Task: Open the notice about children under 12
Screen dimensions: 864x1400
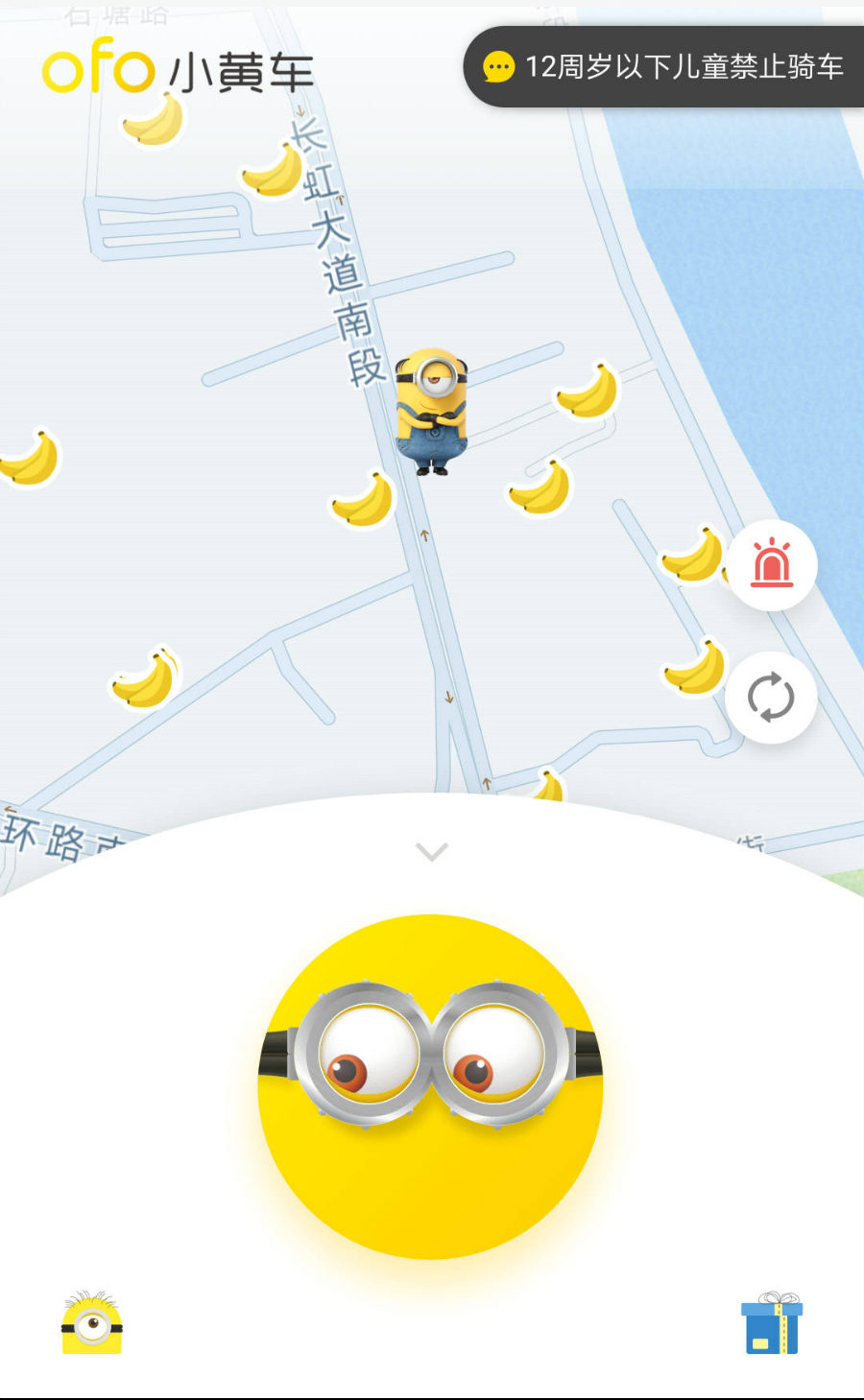Action: [665, 66]
